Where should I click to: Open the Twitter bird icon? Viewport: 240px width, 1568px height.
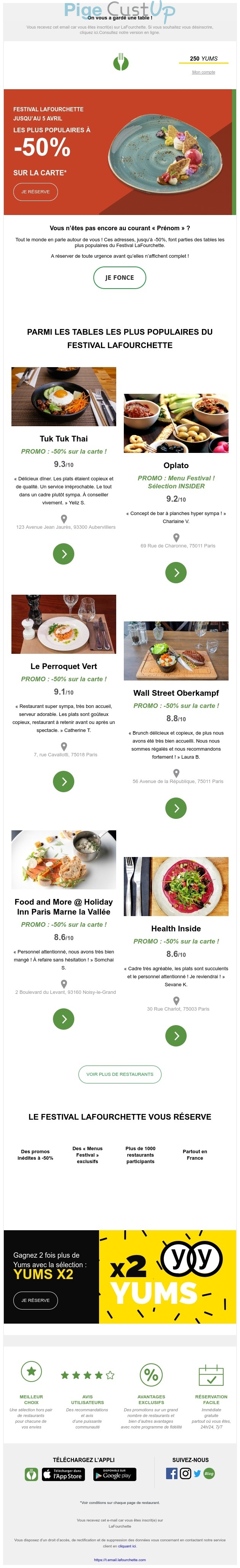pos(197,1474)
